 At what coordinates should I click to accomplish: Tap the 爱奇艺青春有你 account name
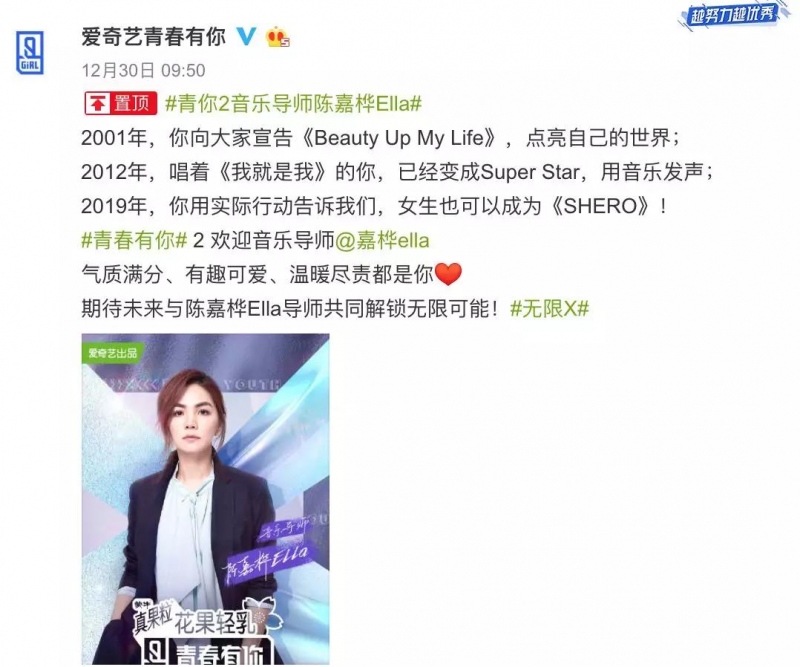point(155,38)
